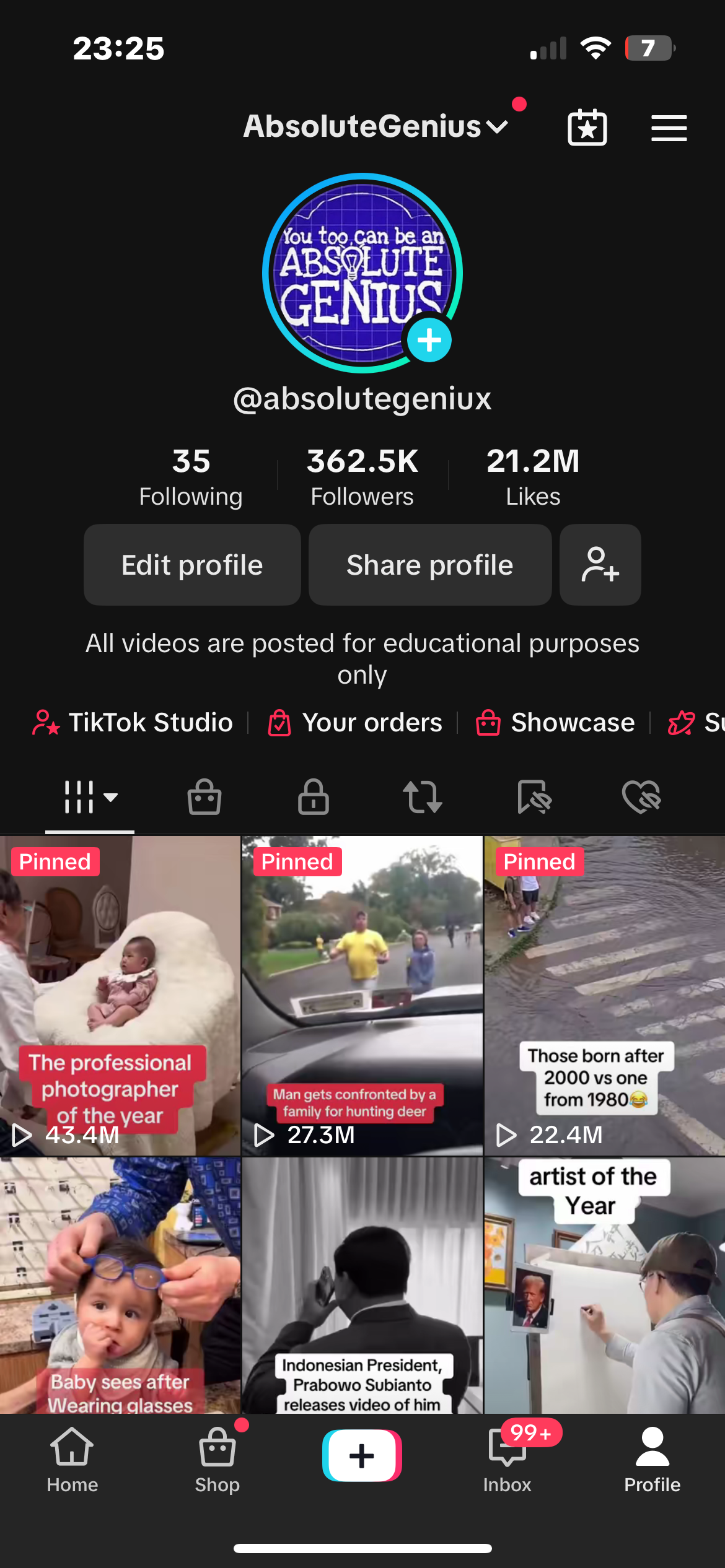Tap Share profile button

429,565
